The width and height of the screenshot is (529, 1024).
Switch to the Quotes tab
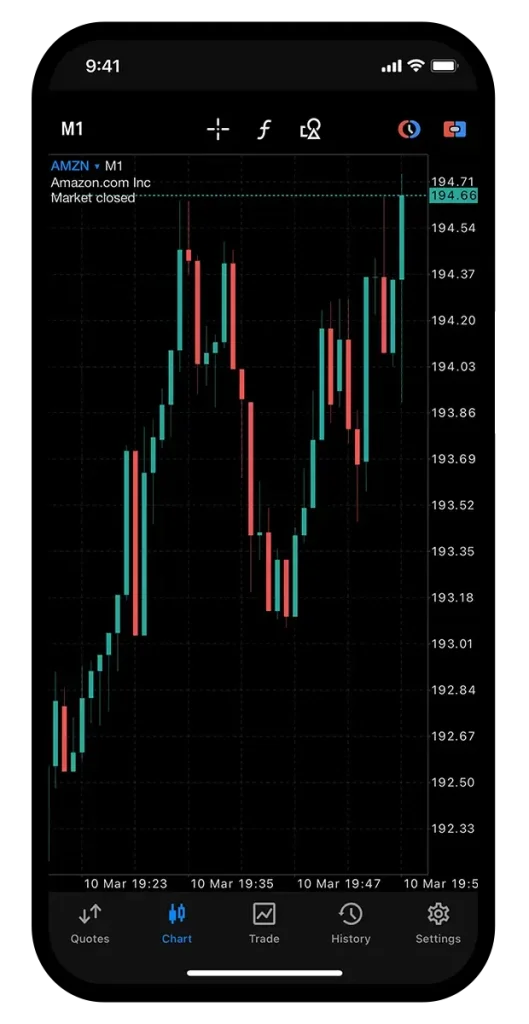[x=90, y=923]
